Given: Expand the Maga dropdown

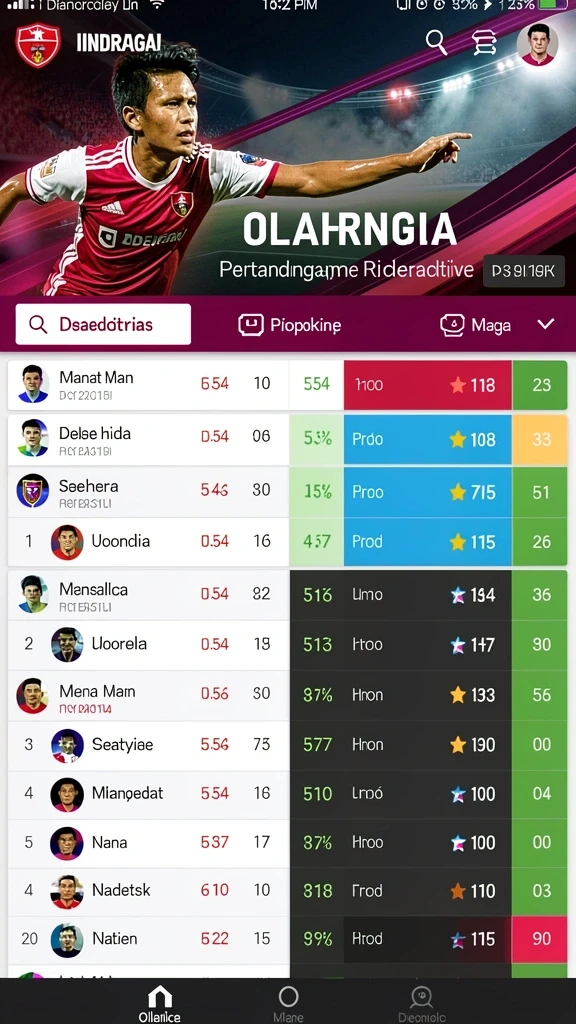Looking at the screenshot, I should pos(498,325).
